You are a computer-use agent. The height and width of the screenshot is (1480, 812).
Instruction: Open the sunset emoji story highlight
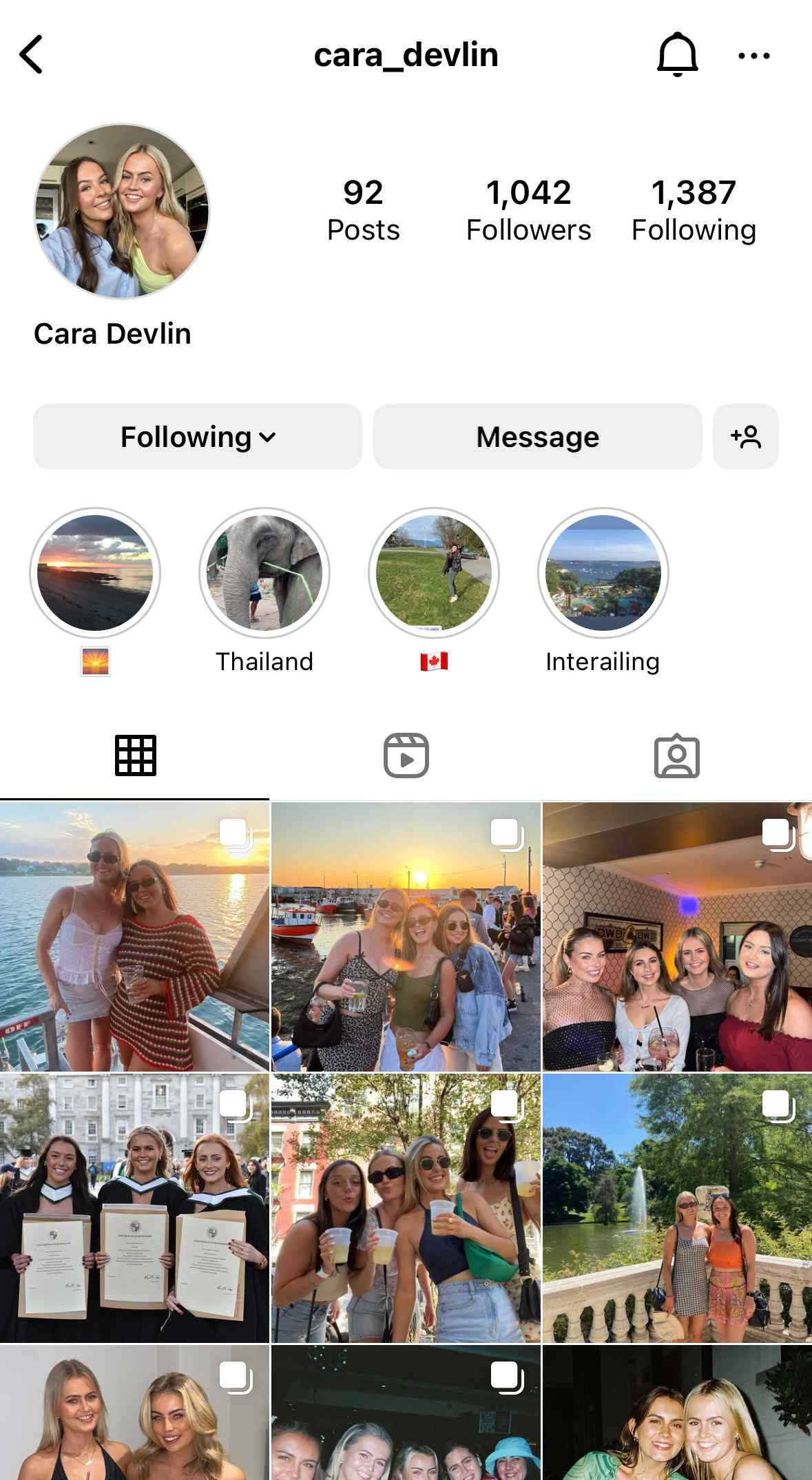[x=95, y=573]
